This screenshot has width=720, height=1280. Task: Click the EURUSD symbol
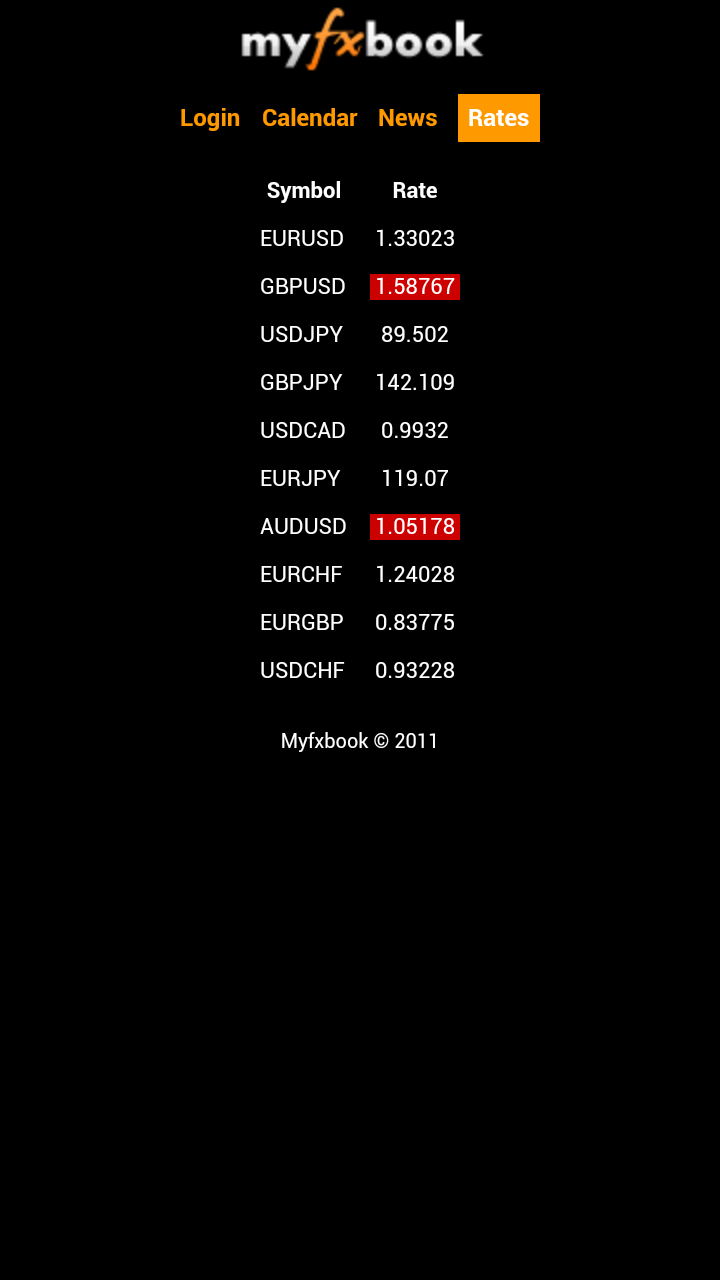[x=302, y=238]
